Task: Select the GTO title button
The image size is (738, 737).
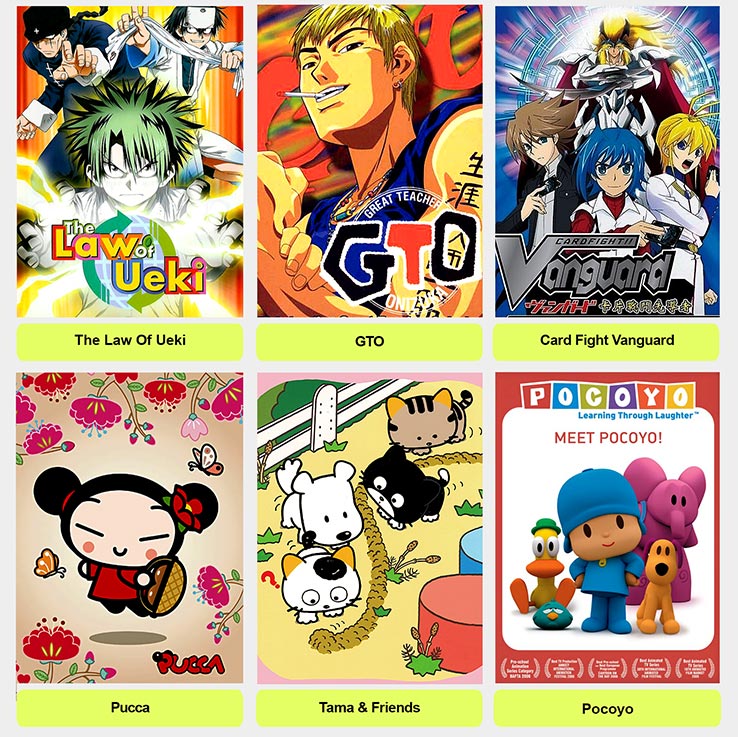Action: 369,341
